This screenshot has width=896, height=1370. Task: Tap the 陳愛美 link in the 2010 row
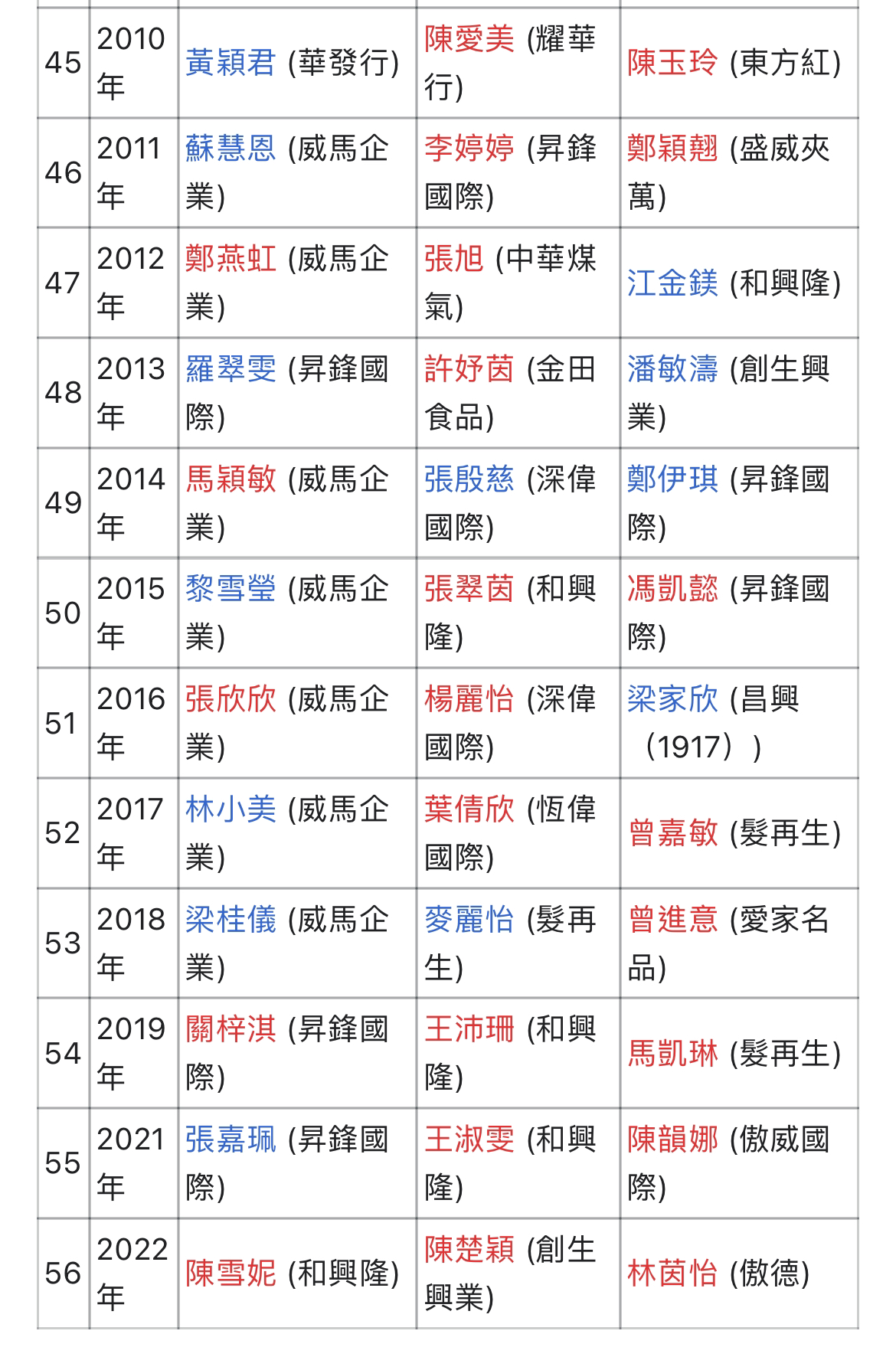tap(469, 39)
